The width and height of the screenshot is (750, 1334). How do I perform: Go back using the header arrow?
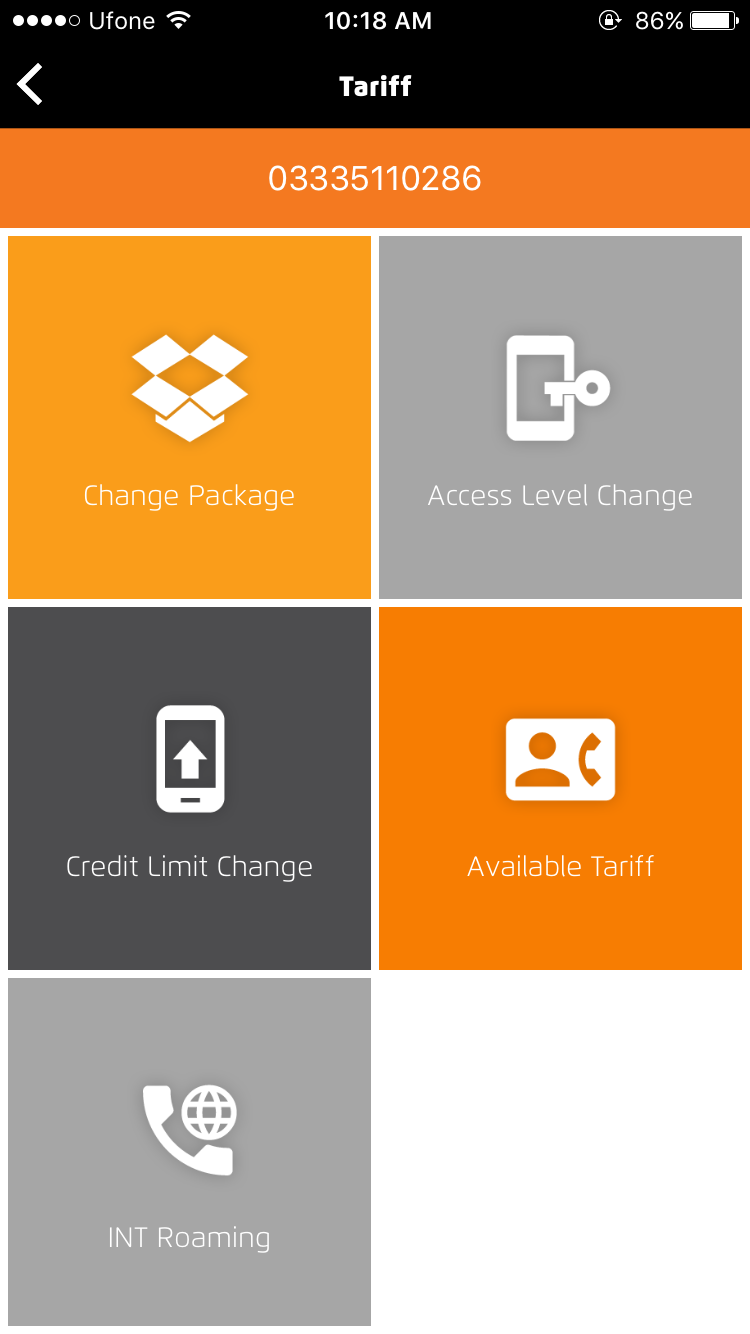pyautogui.click(x=30, y=85)
